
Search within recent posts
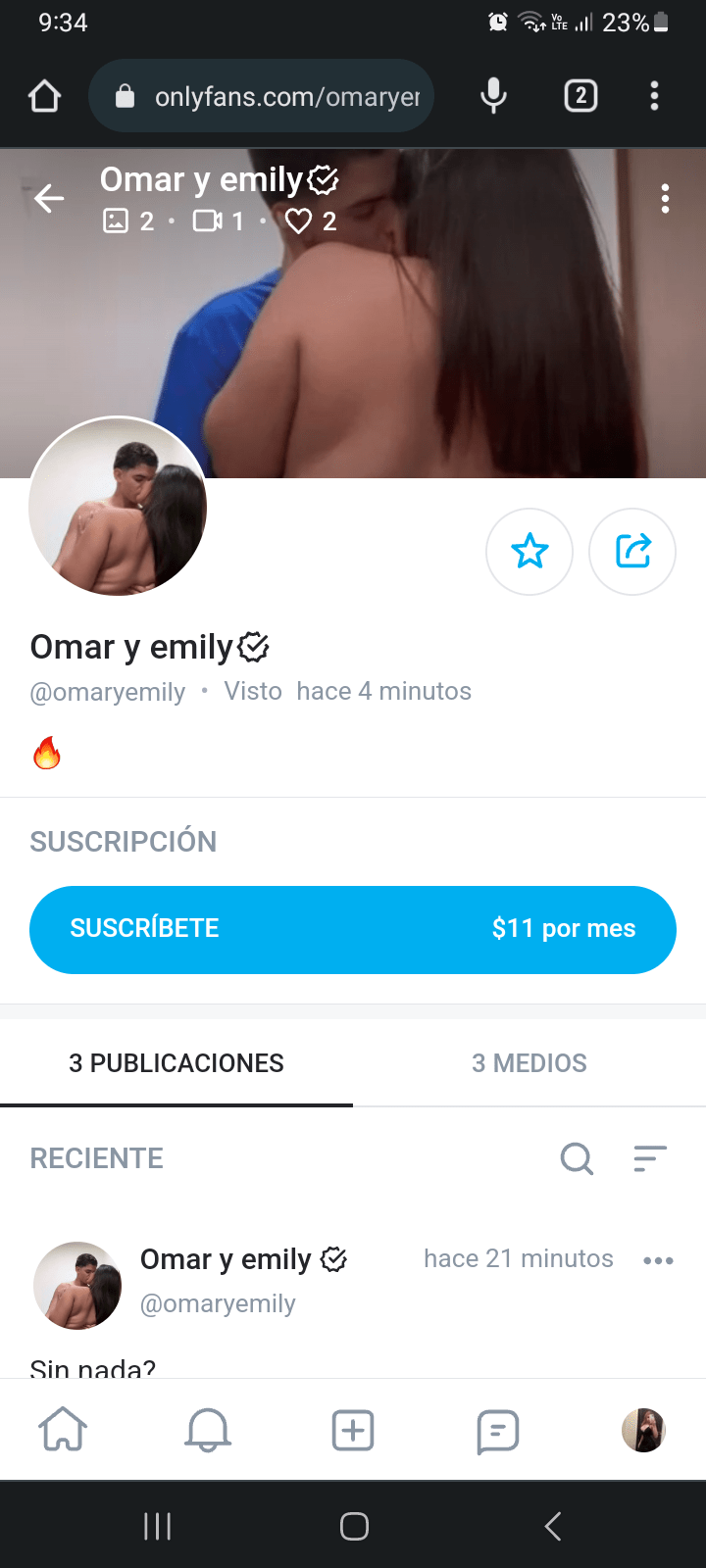click(577, 1158)
